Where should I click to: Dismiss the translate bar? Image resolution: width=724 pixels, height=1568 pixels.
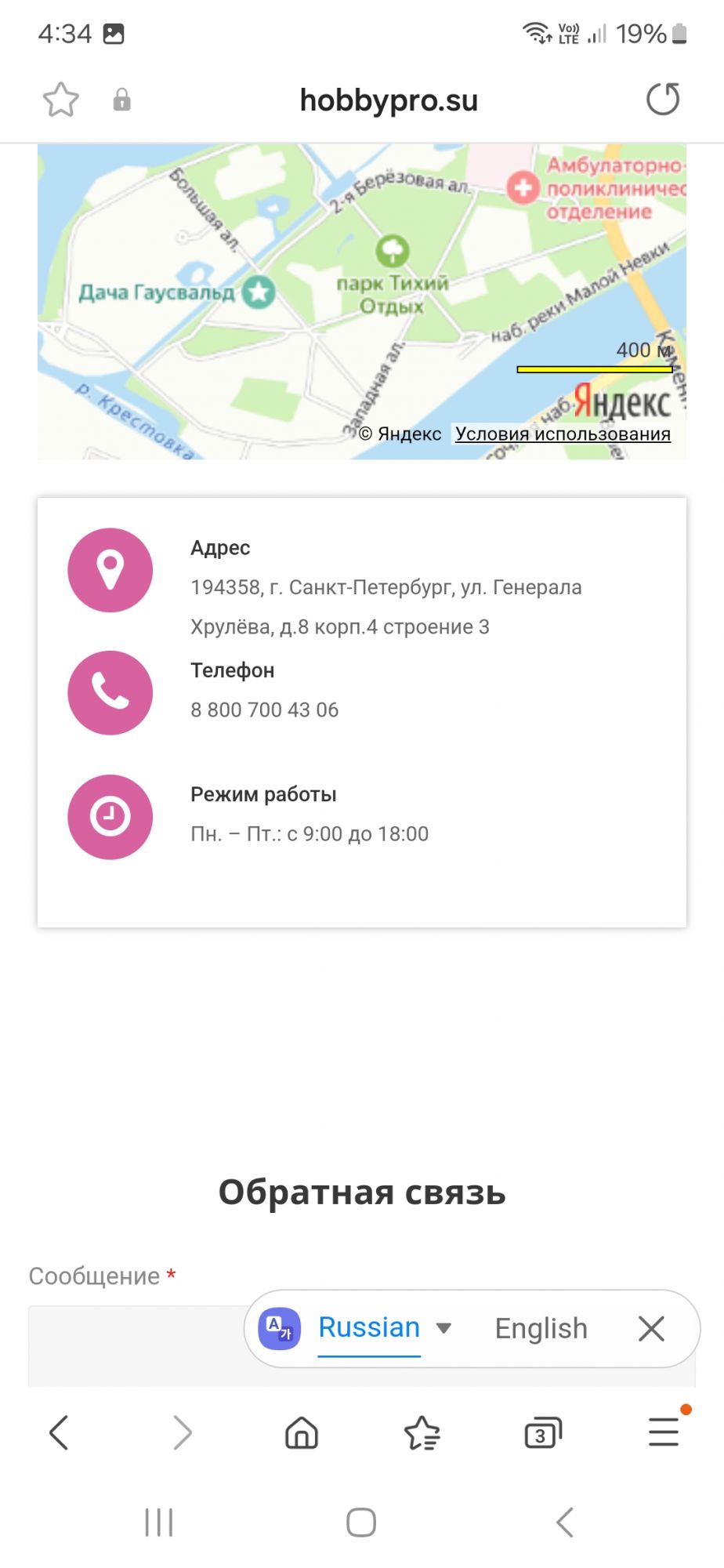point(651,1328)
